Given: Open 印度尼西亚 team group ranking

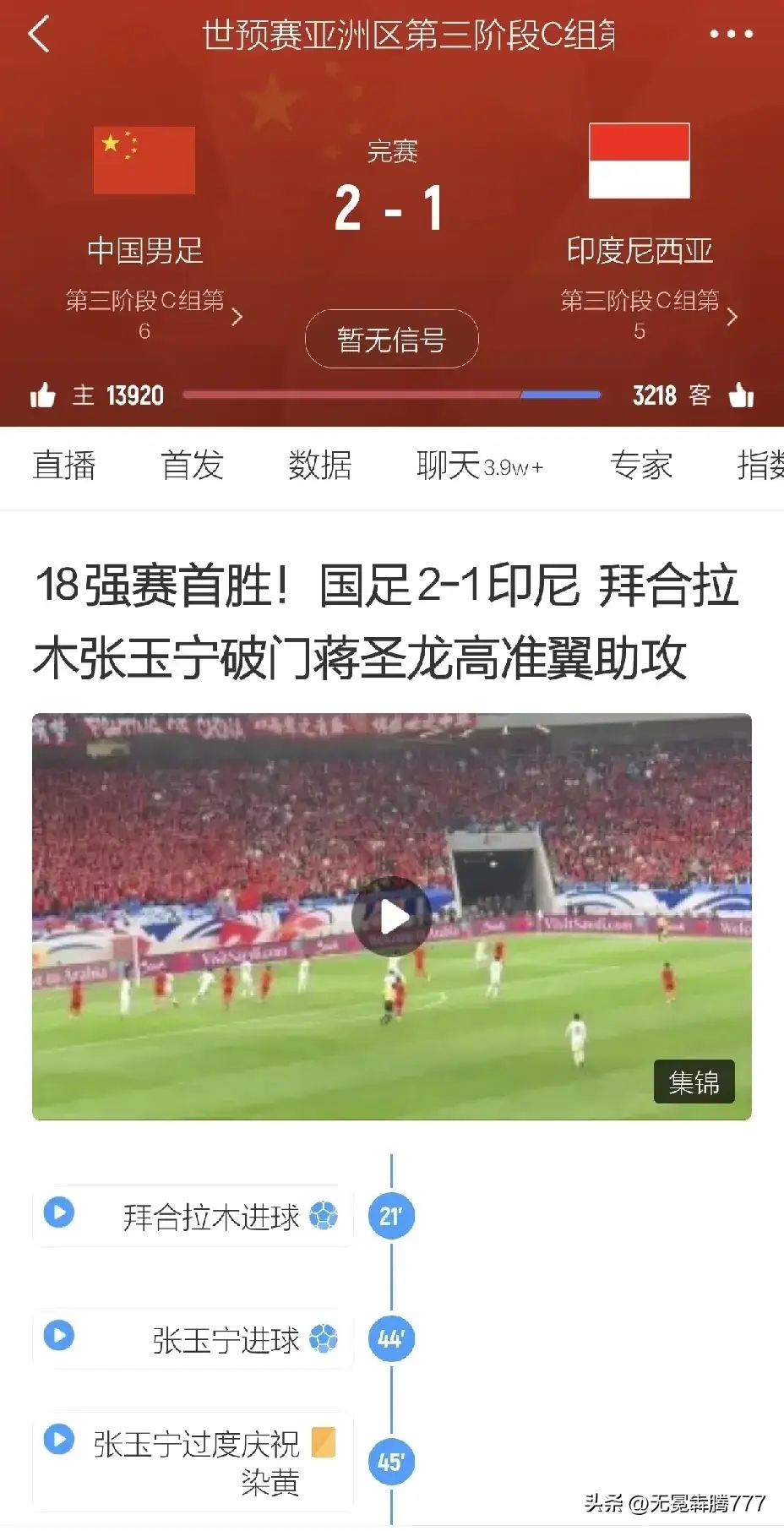Looking at the screenshot, I should (649, 314).
